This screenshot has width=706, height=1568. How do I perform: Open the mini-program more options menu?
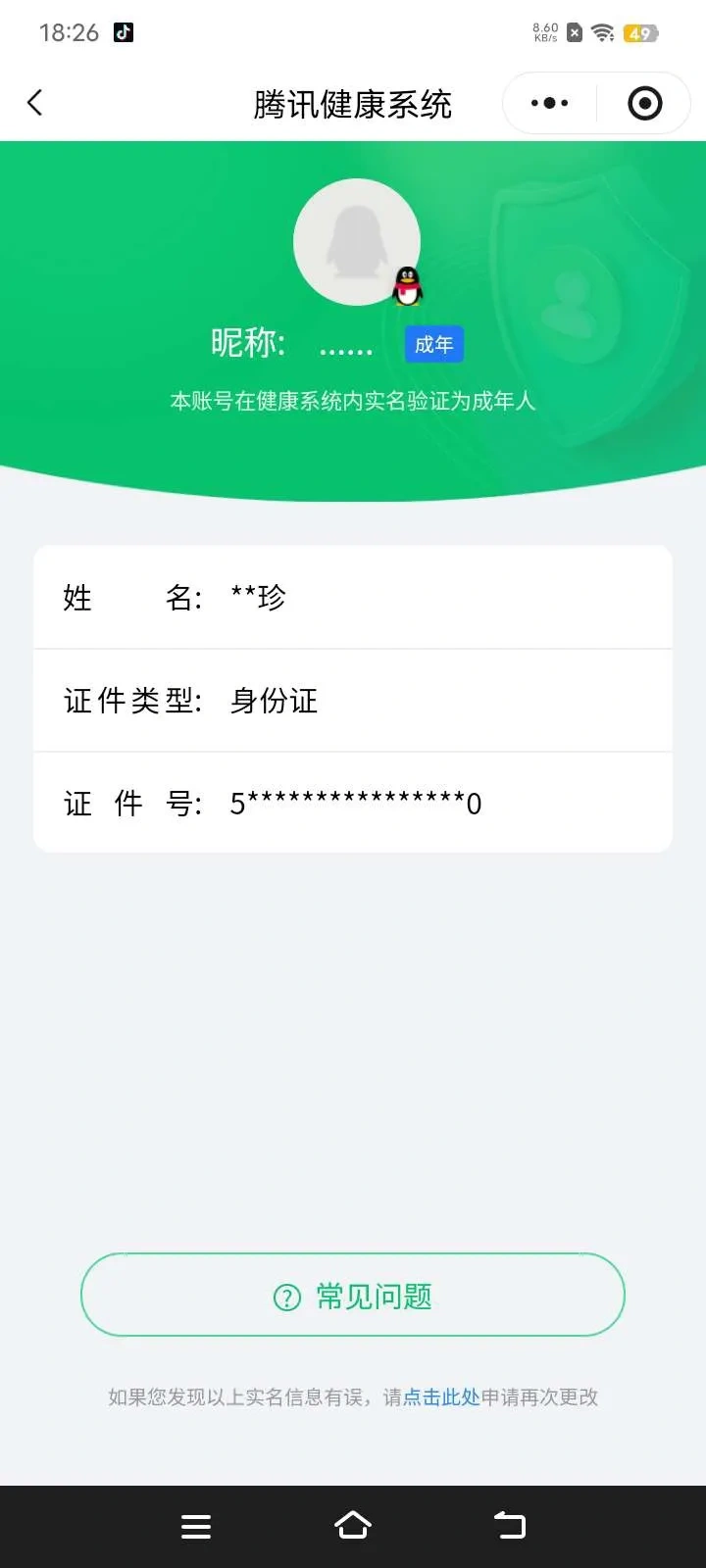pyautogui.click(x=547, y=102)
